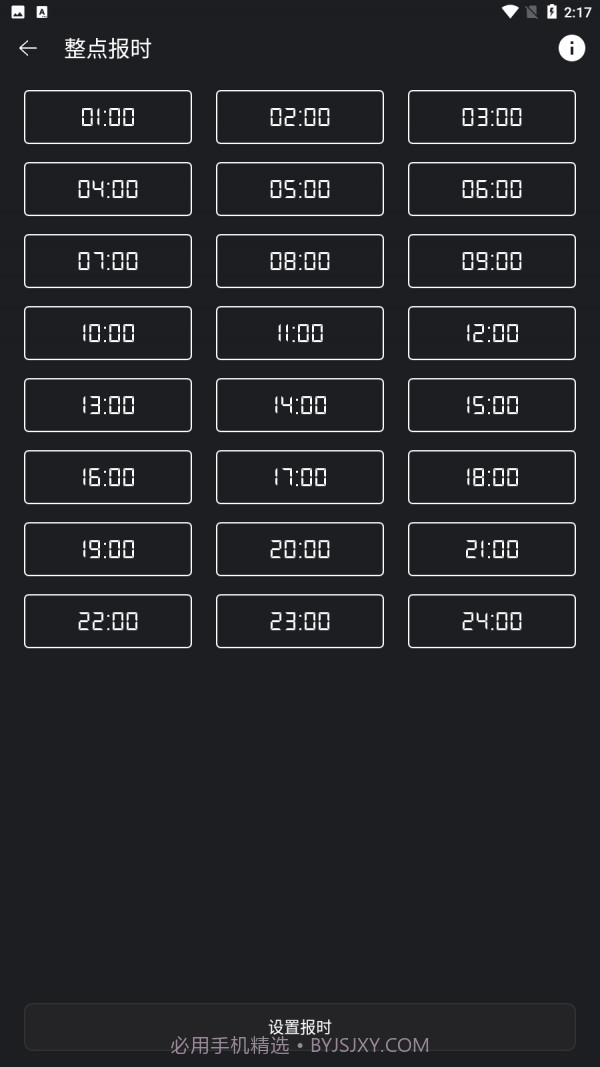Pick the 20:00 hour slot
600x1067 pixels.
click(300, 549)
